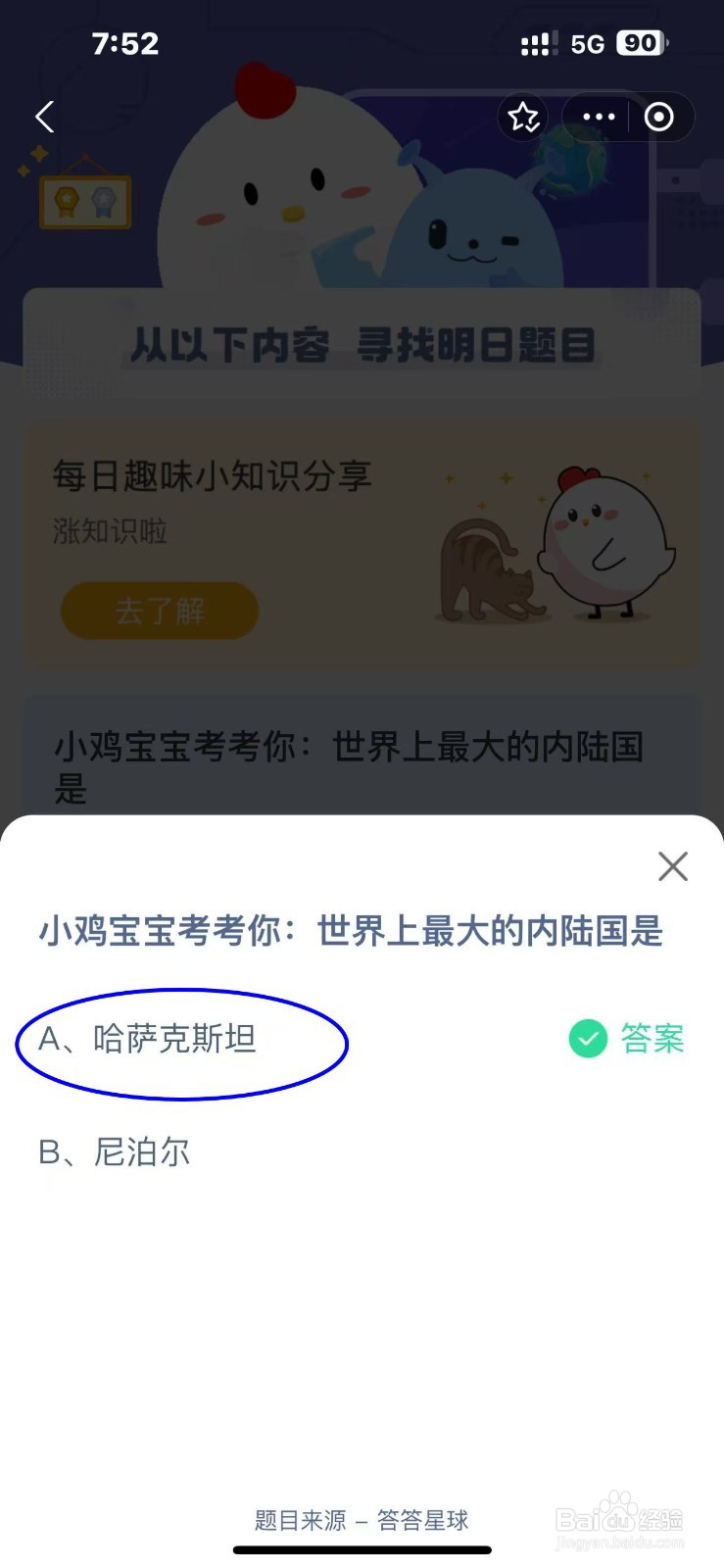Open the more options ellipsis menu
This screenshot has width=724, height=1568.
[x=597, y=117]
